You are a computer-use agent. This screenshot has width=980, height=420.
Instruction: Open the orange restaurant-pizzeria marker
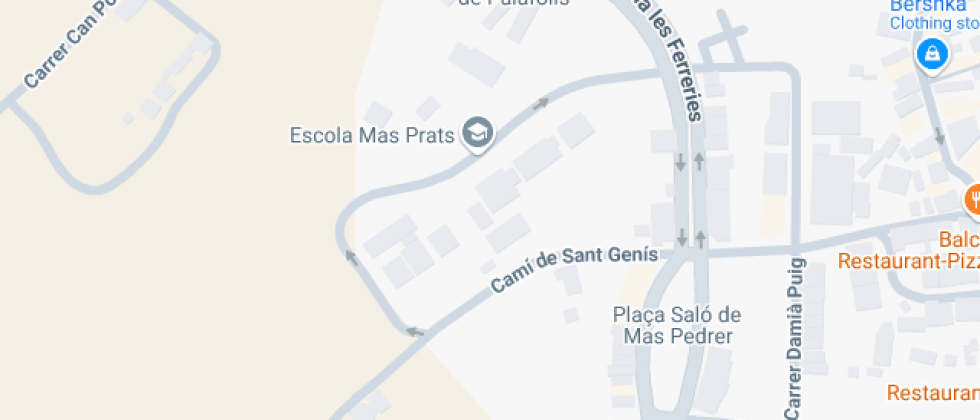[x=973, y=199]
